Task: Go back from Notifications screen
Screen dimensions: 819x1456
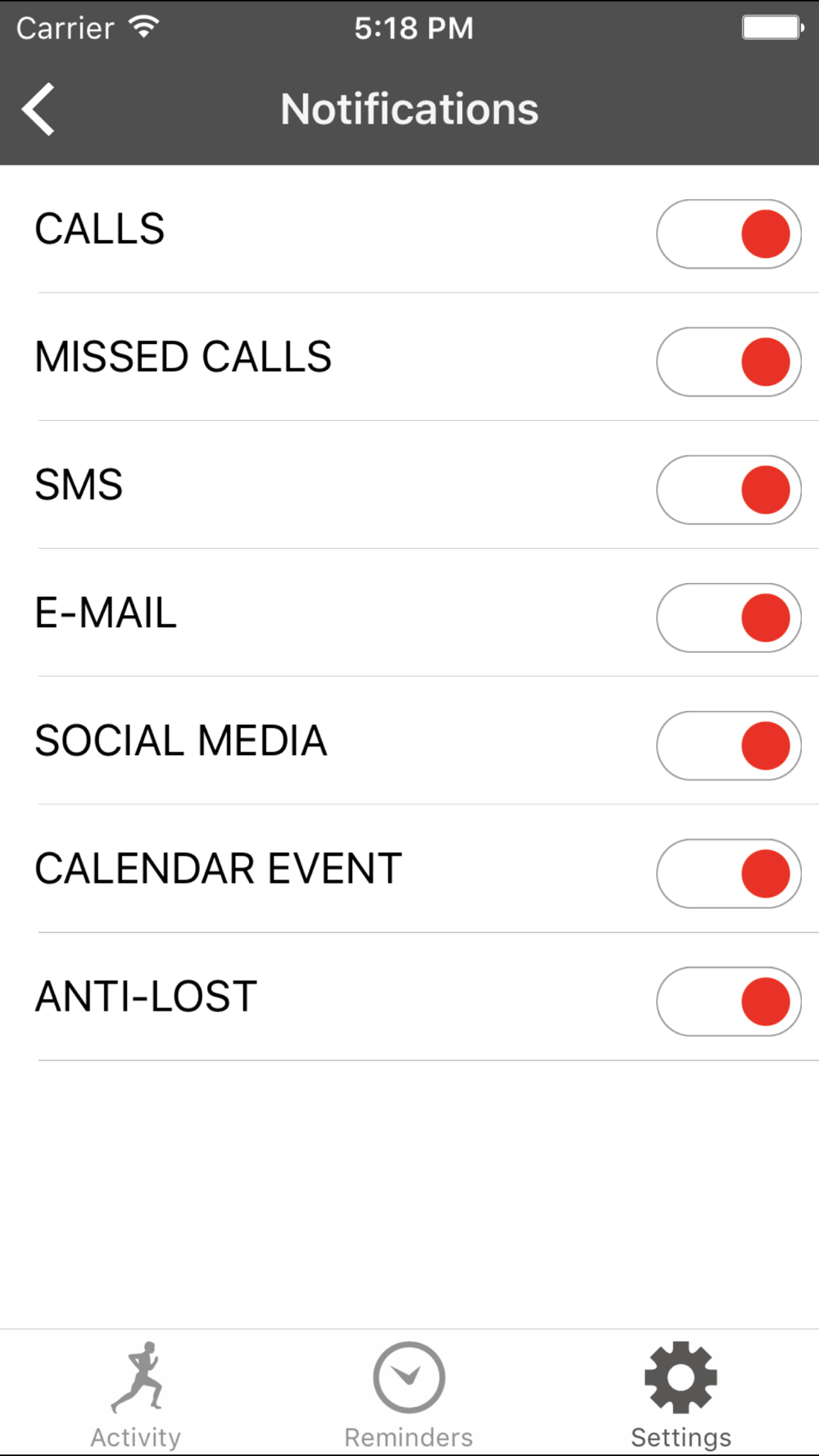Action: 38,109
